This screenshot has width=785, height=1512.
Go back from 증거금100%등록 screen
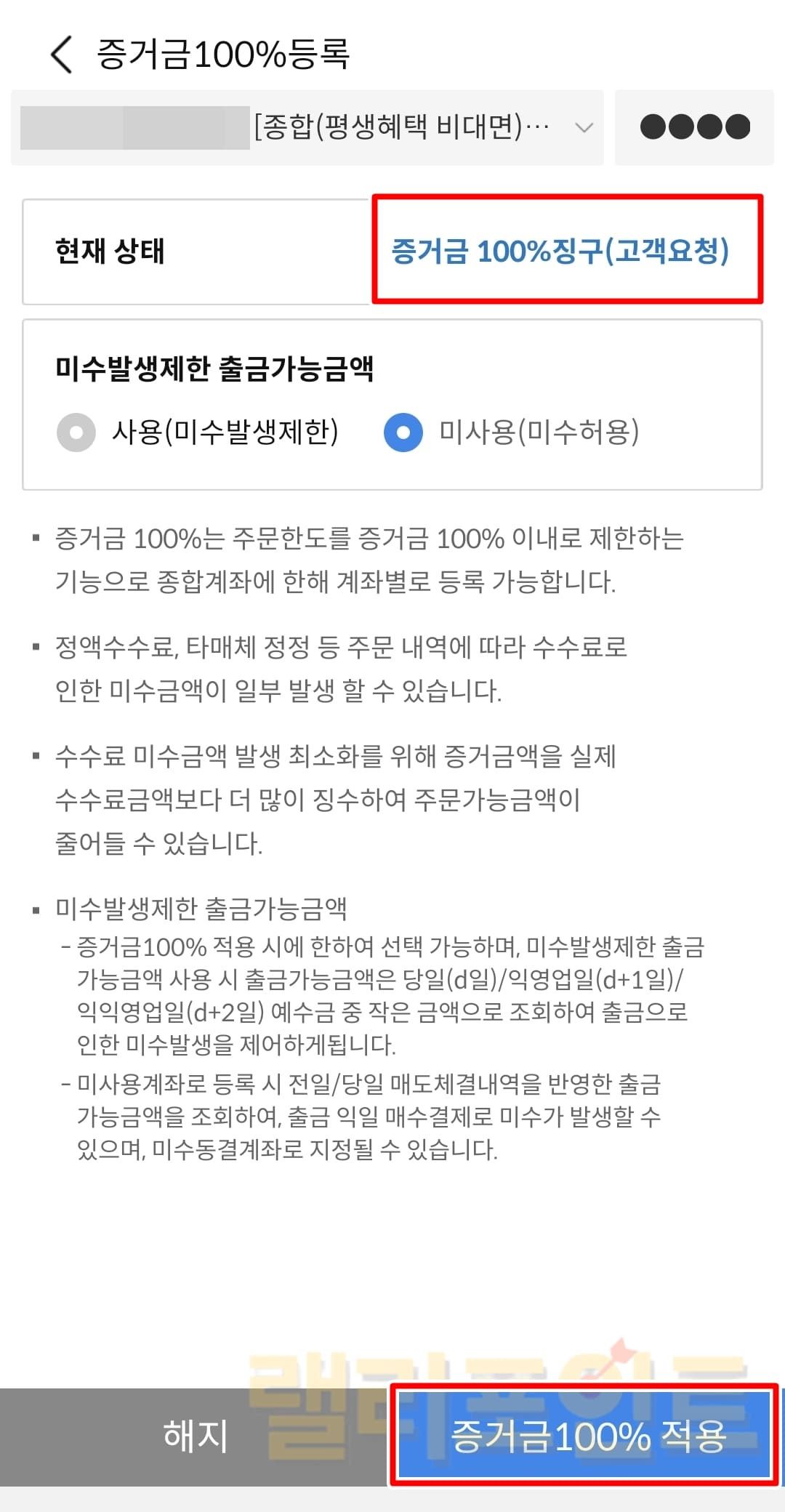[x=63, y=55]
